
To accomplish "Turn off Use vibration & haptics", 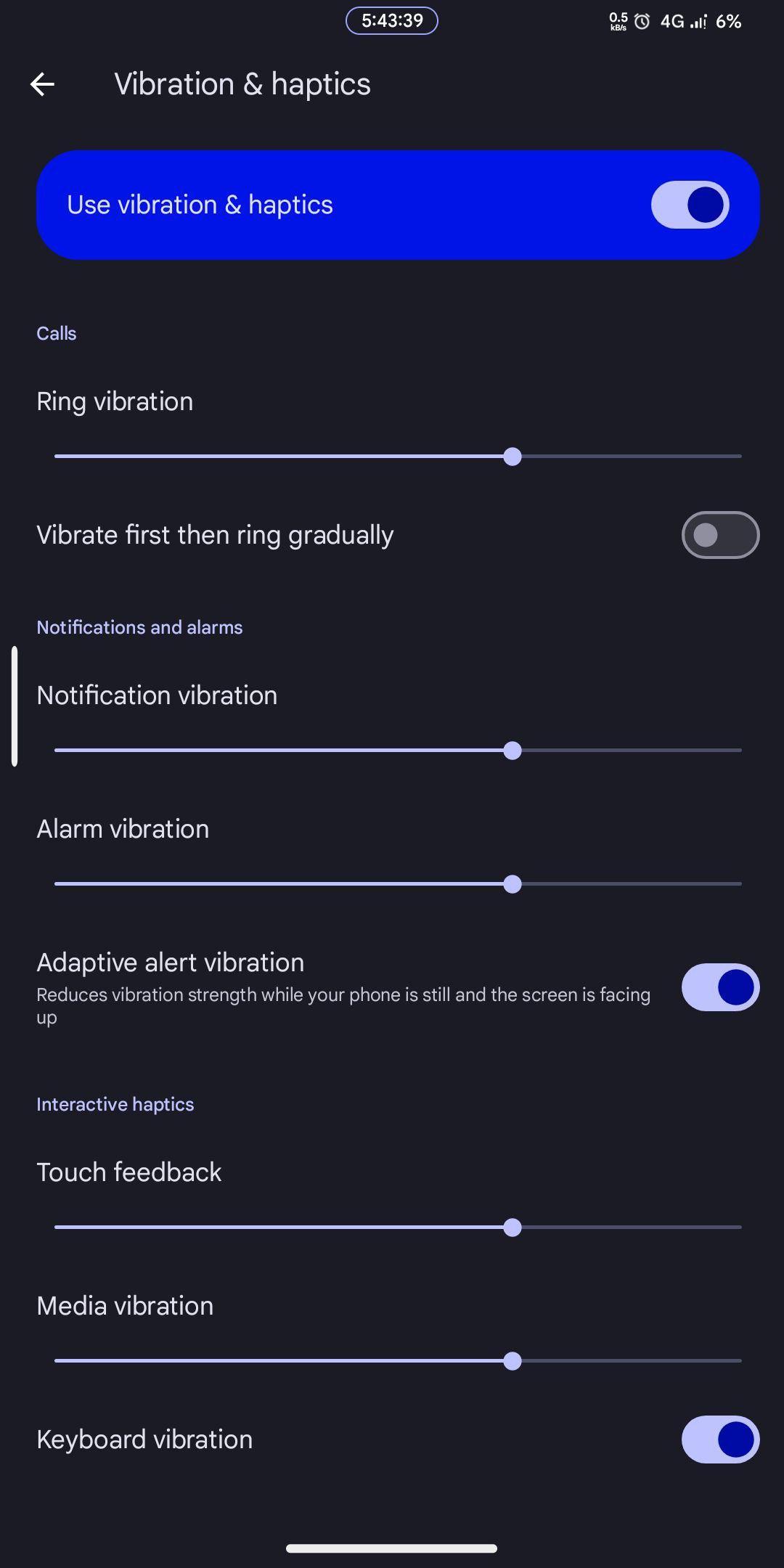I will point(690,205).
